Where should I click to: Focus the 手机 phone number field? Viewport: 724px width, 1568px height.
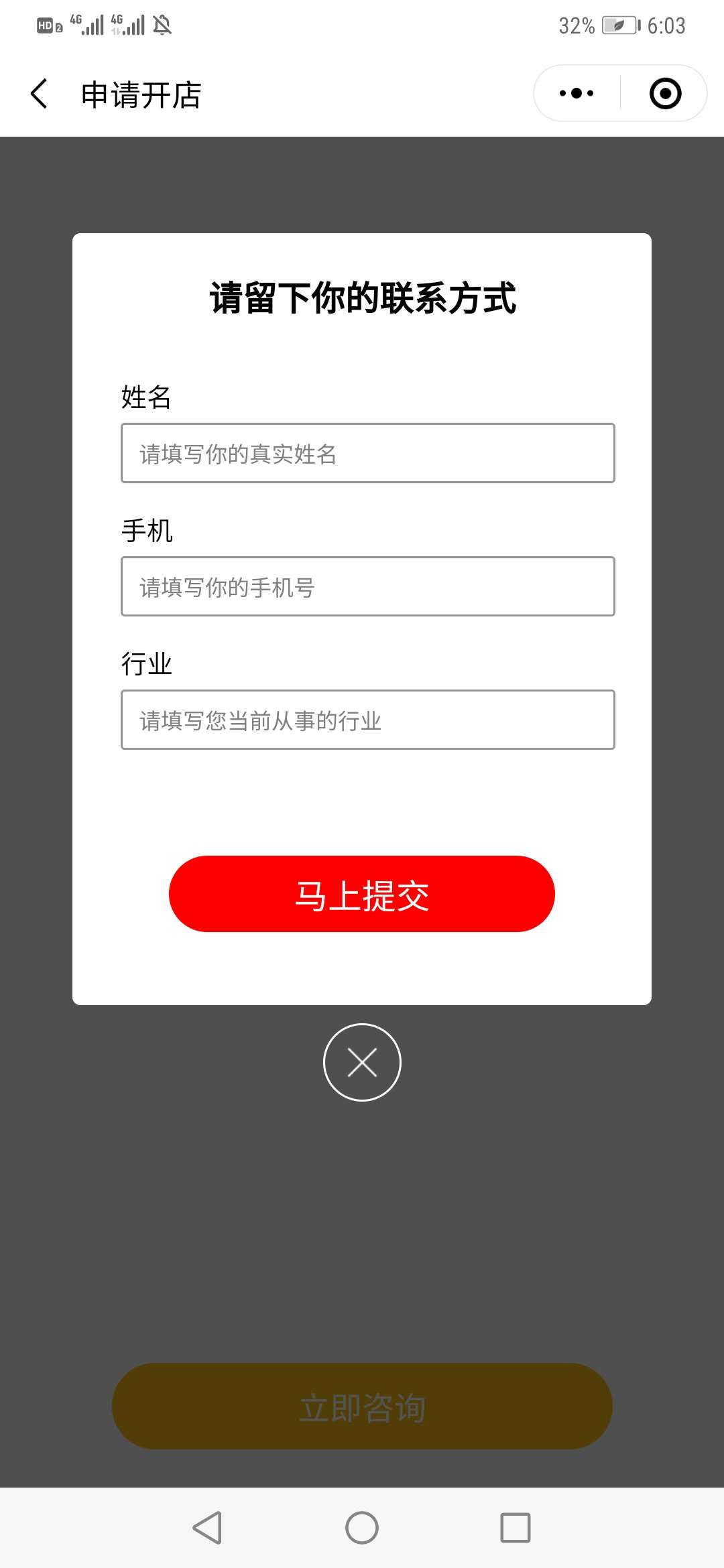tap(368, 586)
